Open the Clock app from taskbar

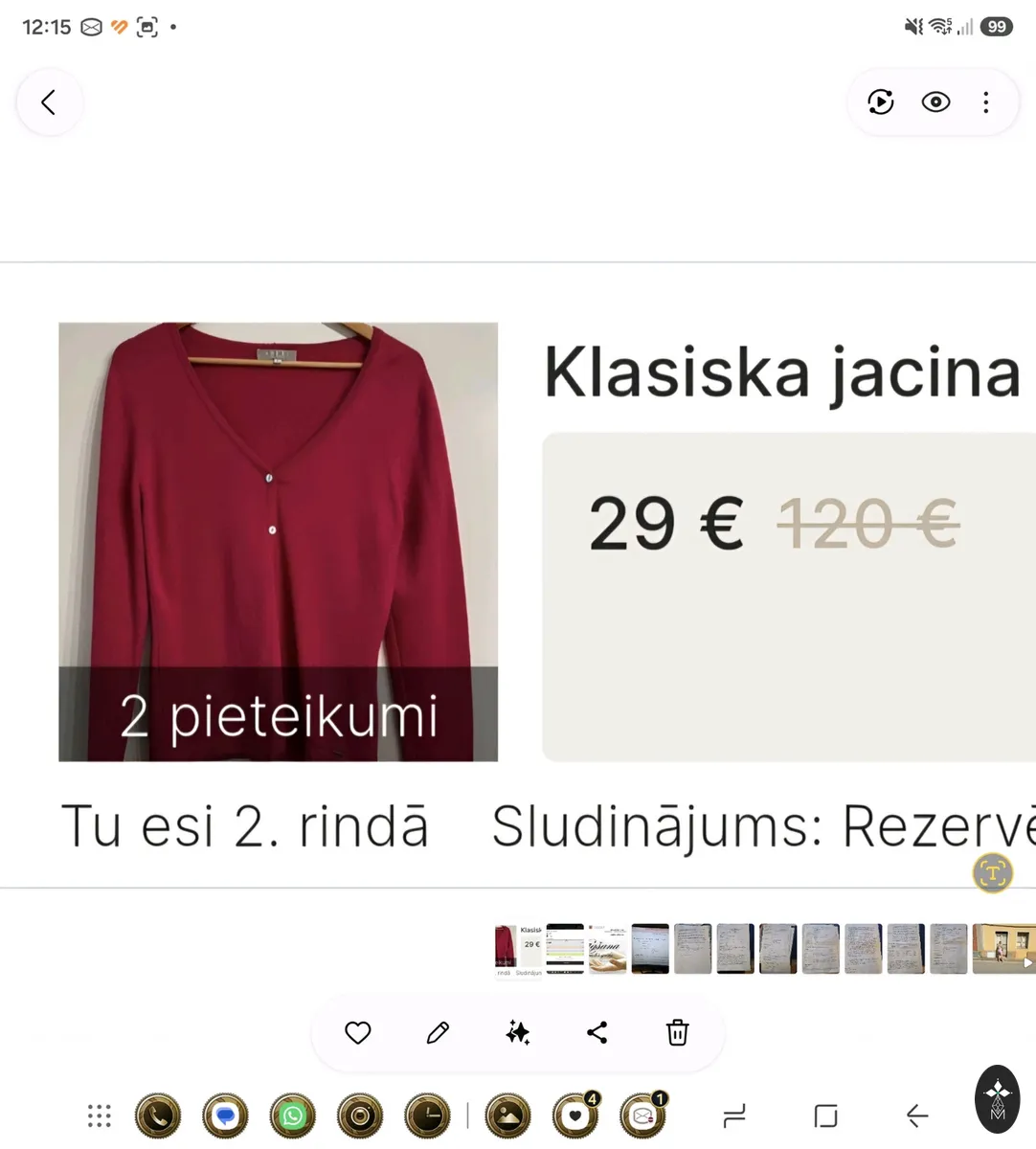(427, 1115)
